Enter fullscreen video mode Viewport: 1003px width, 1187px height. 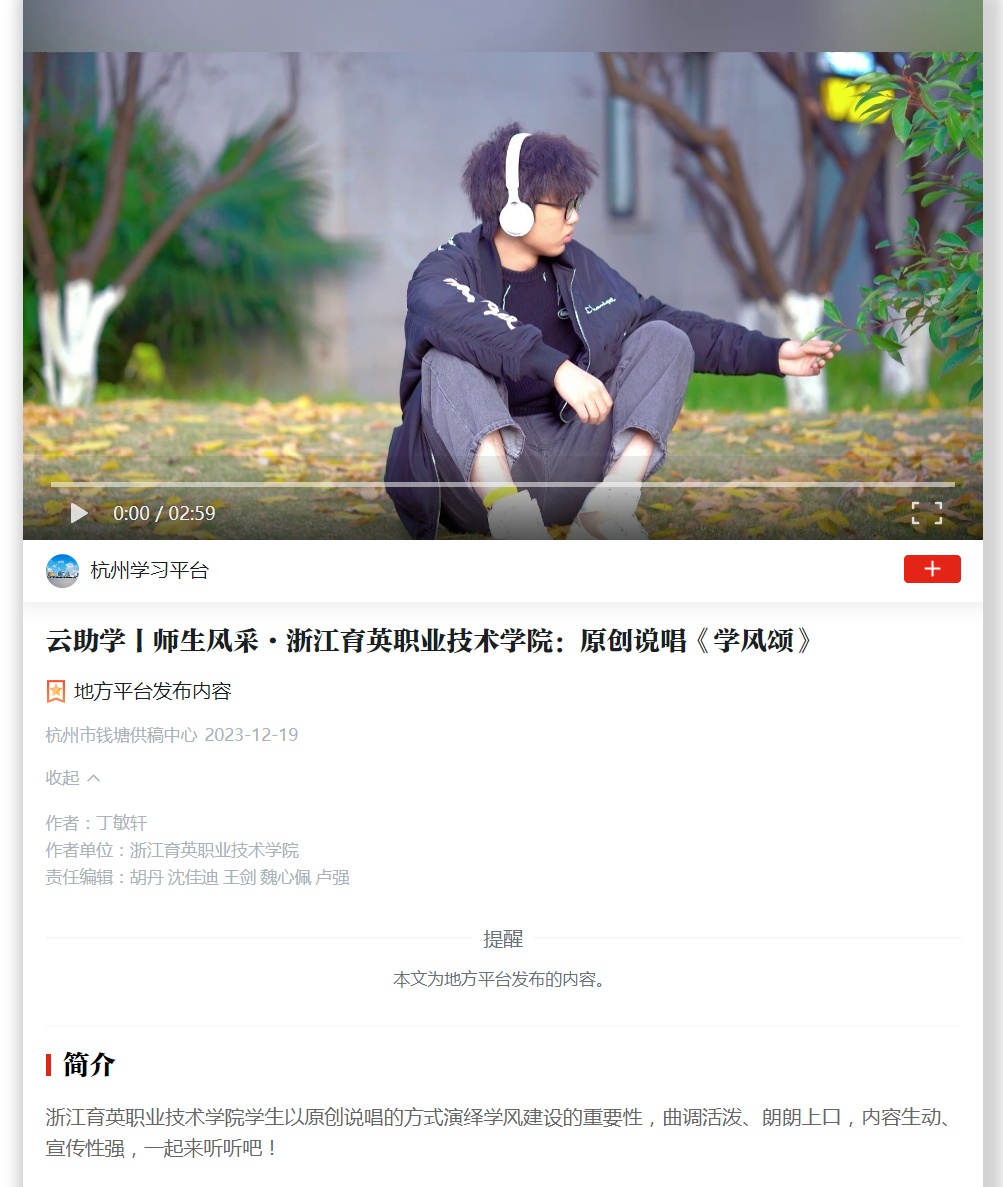926,513
